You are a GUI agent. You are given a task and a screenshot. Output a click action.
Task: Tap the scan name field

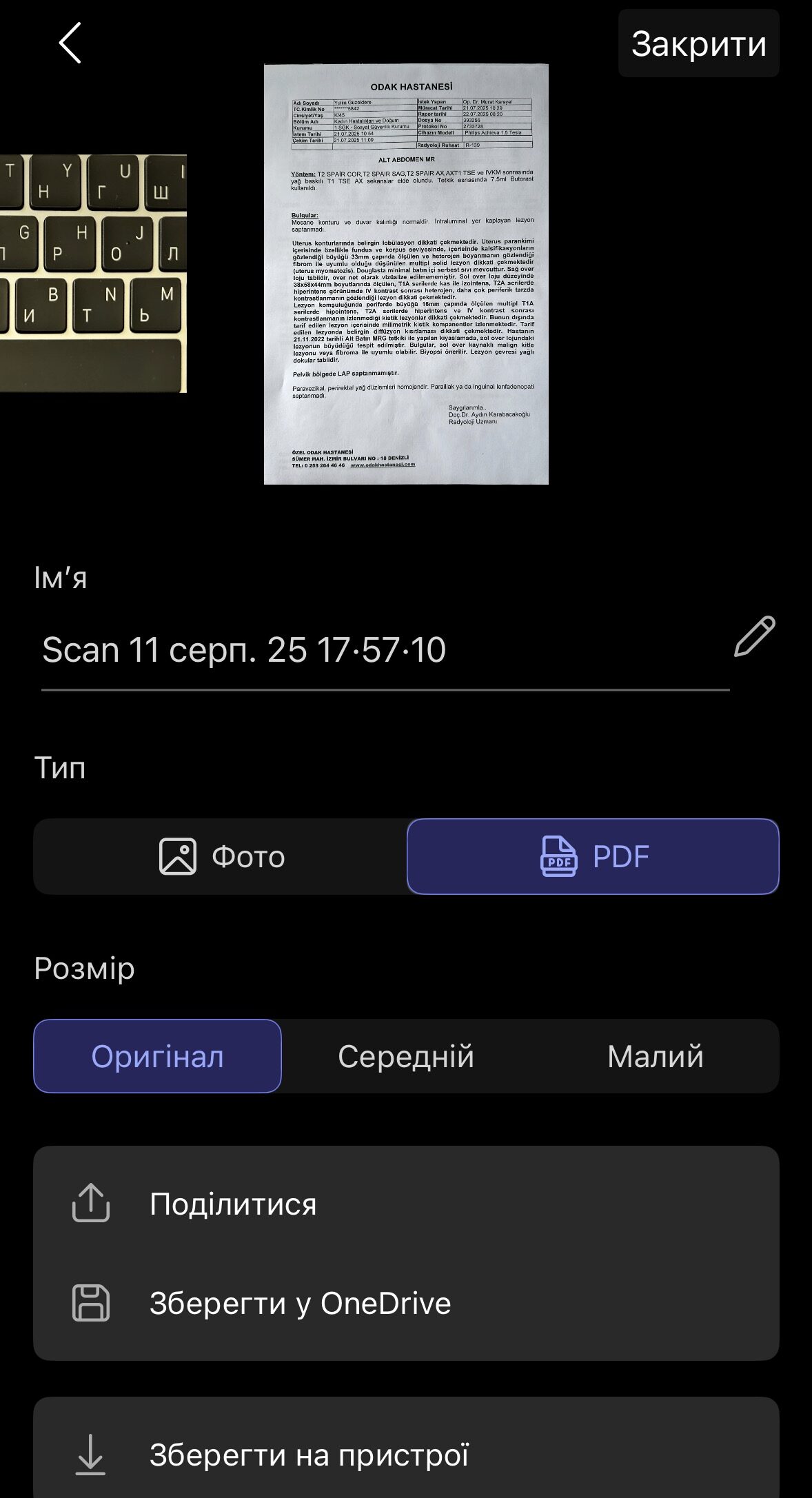pyautogui.click(x=383, y=650)
